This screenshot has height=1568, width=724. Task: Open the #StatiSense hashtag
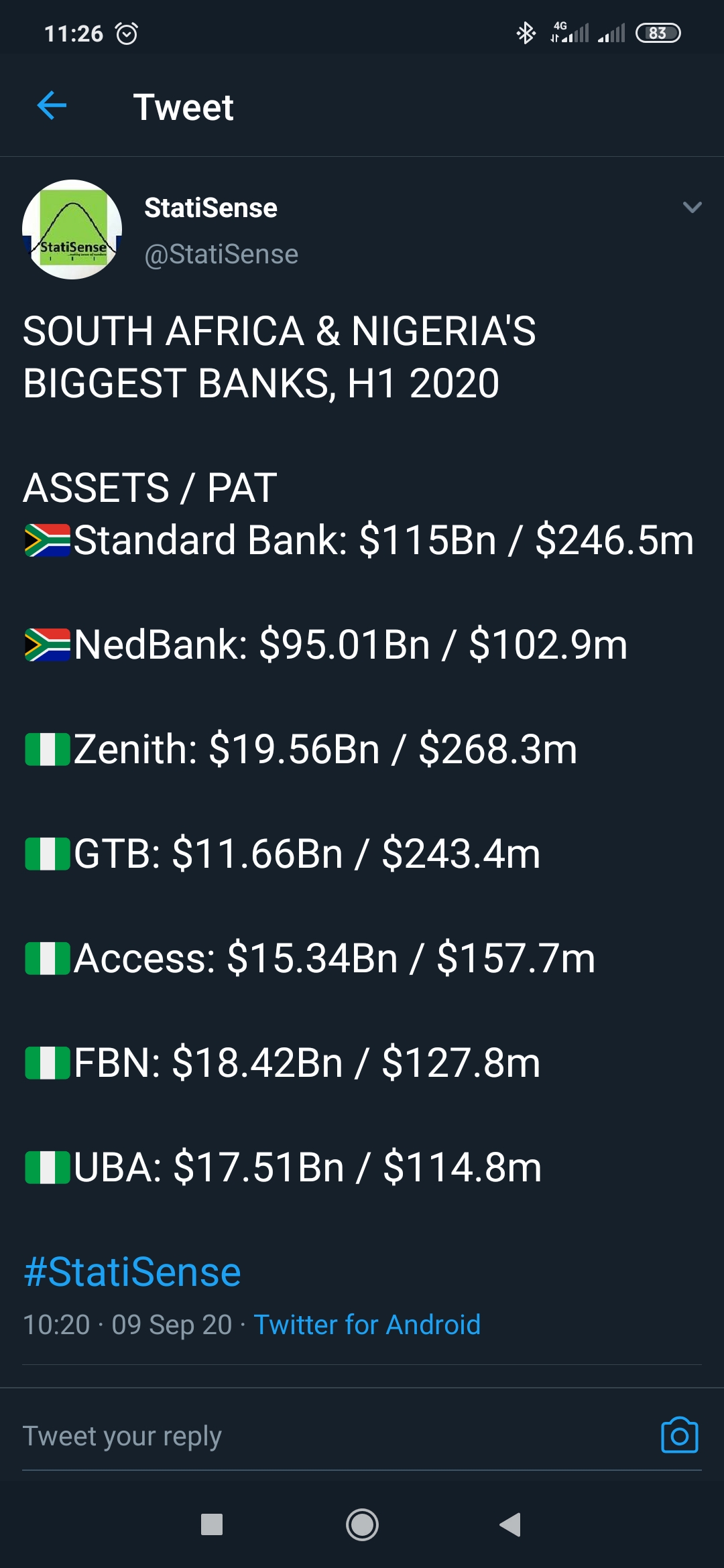pyautogui.click(x=132, y=1272)
